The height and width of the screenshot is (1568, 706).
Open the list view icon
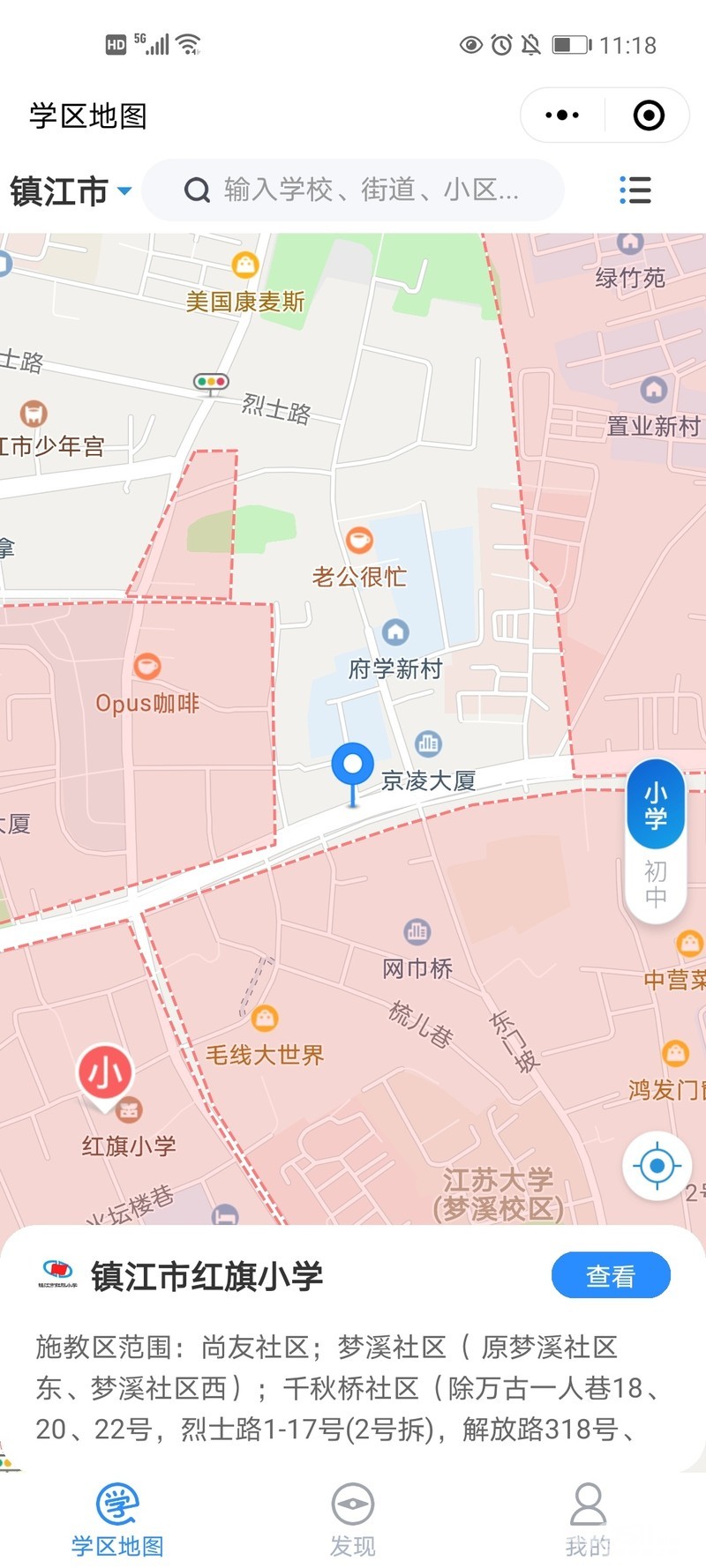click(x=635, y=190)
